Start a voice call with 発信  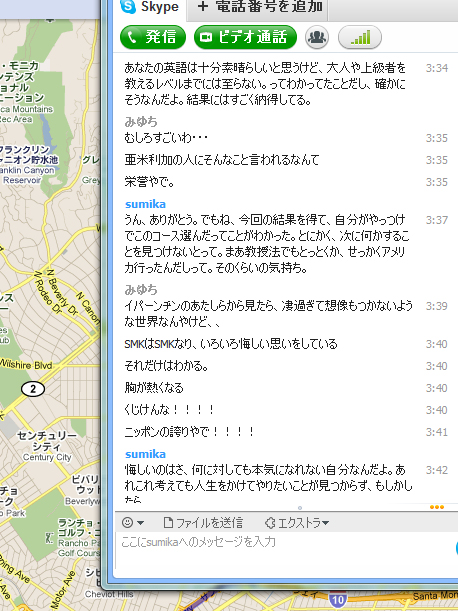[x=153, y=37]
